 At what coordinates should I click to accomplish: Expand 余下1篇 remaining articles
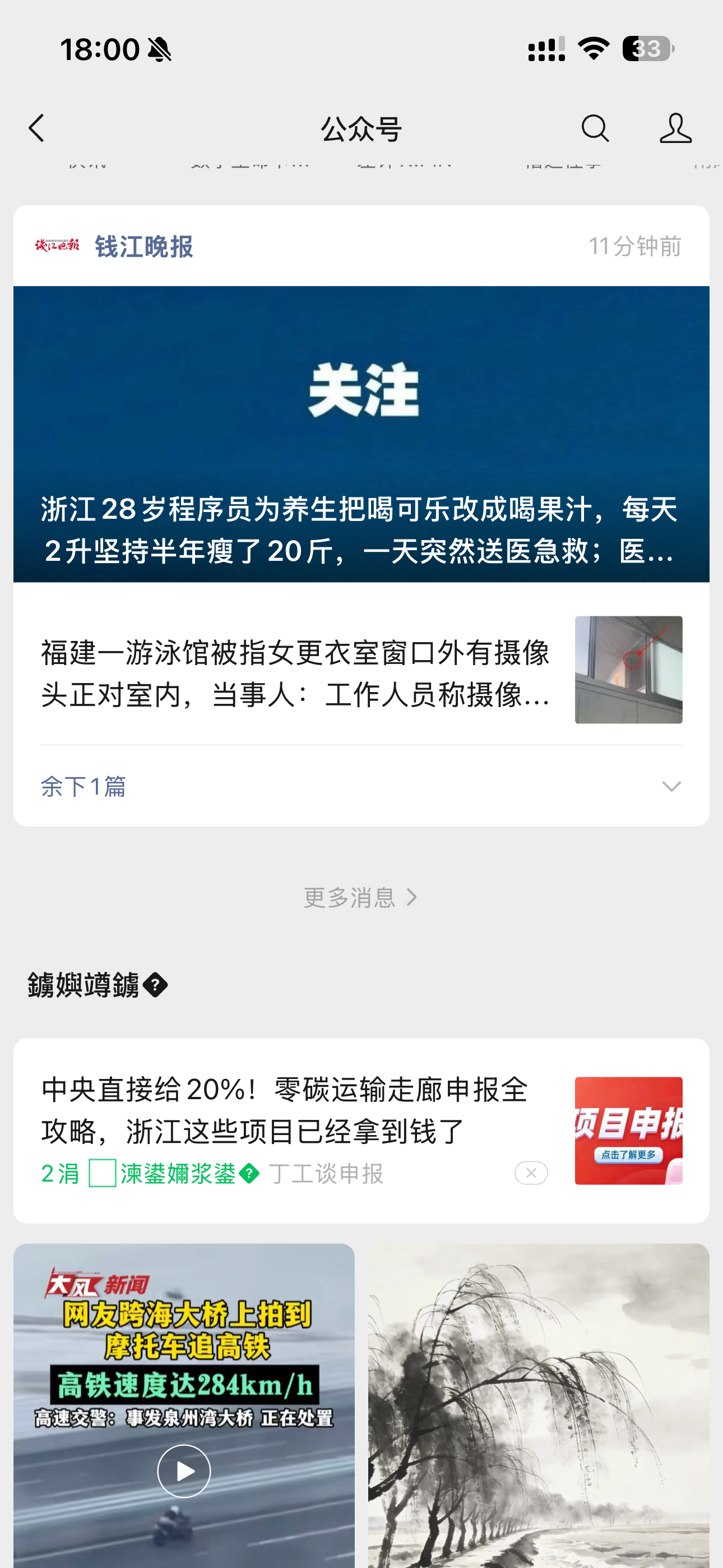(361, 786)
